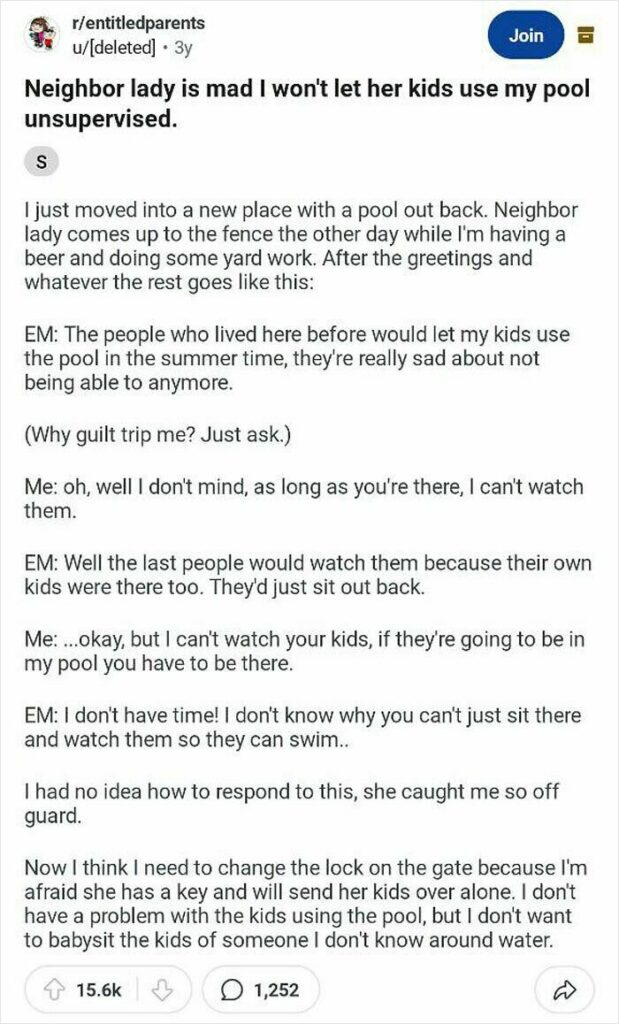Viewport: 619px width, 1024px height.
Task: Join the r/entitledparents community
Action: click(x=526, y=36)
